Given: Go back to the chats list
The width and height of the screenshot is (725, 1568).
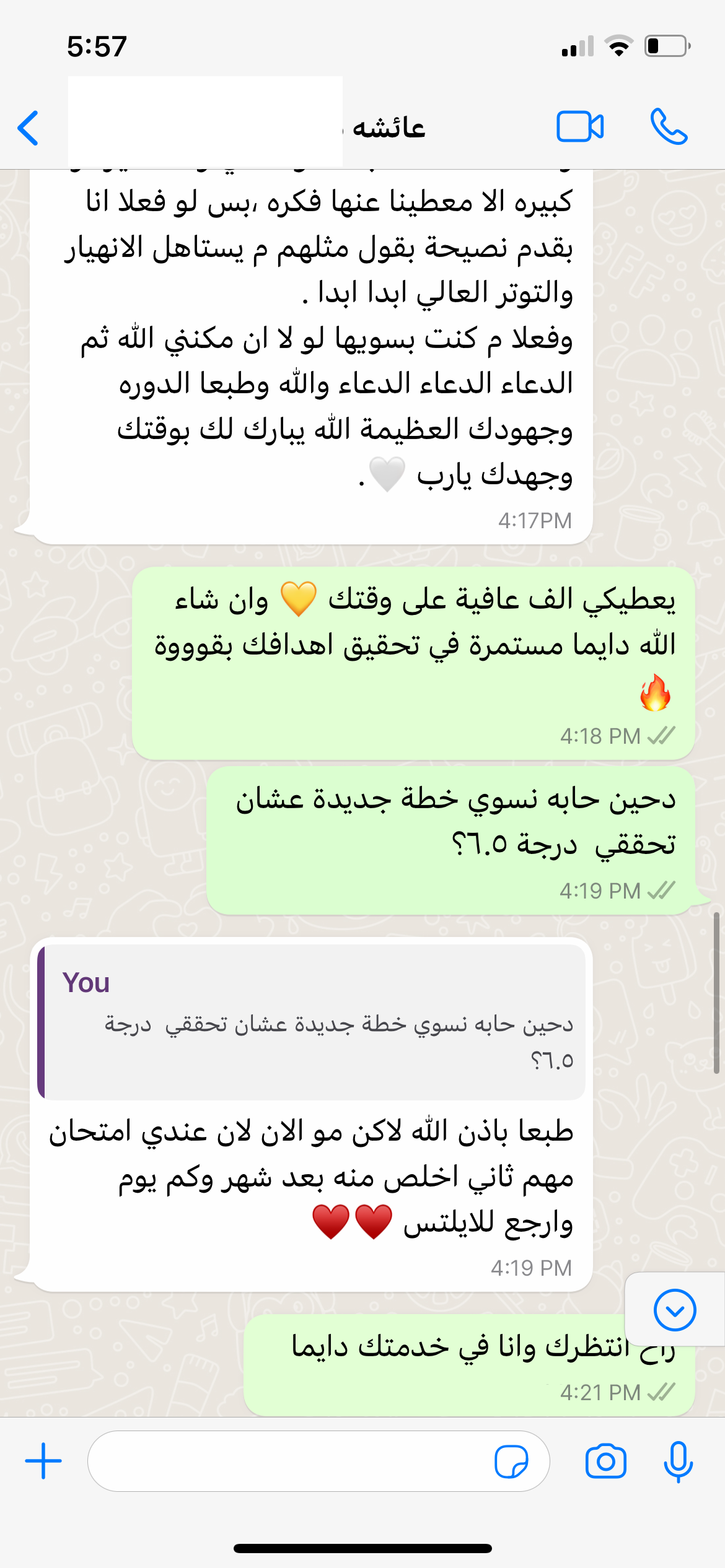Looking at the screenshot, I should tap(29, 128).
